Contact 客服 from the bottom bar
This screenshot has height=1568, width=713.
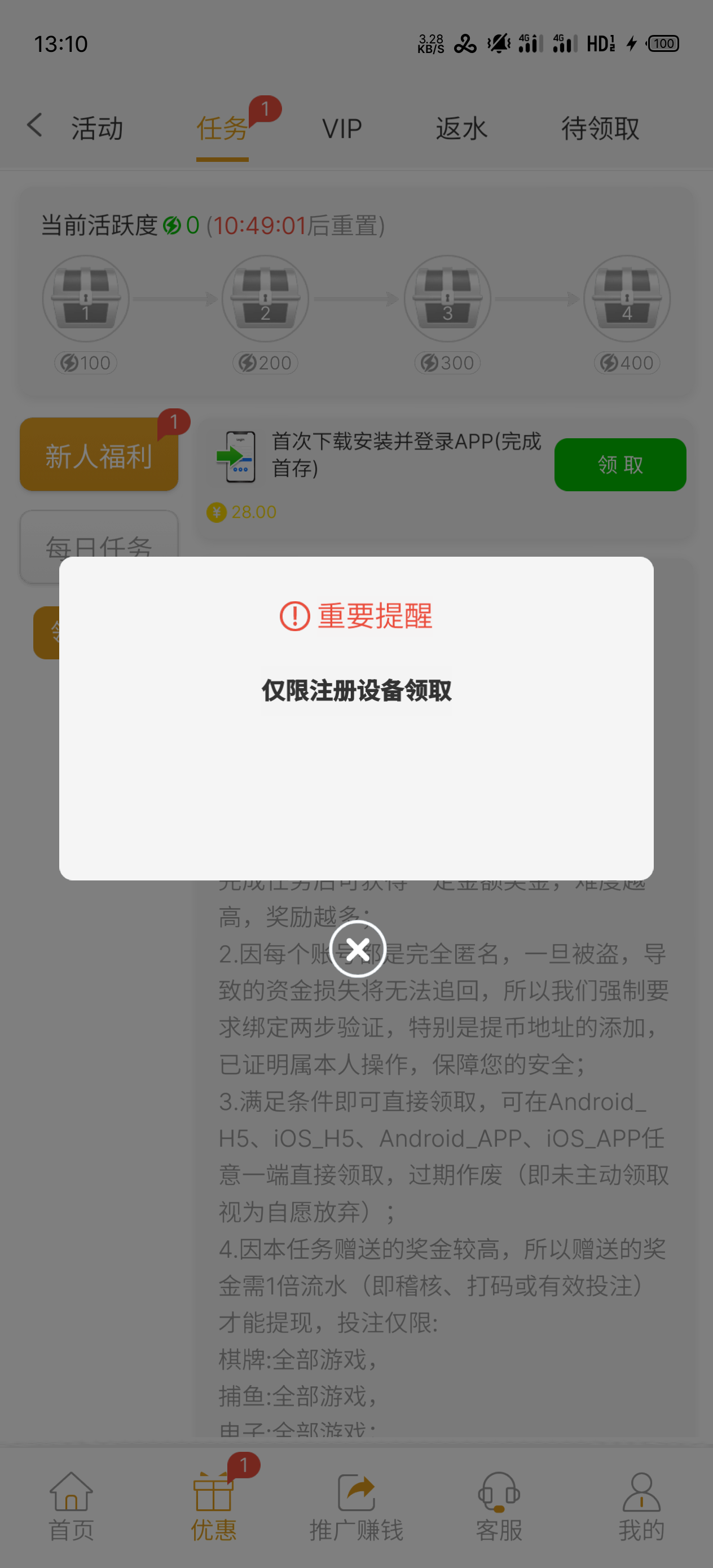click(x=499, y=1506)
